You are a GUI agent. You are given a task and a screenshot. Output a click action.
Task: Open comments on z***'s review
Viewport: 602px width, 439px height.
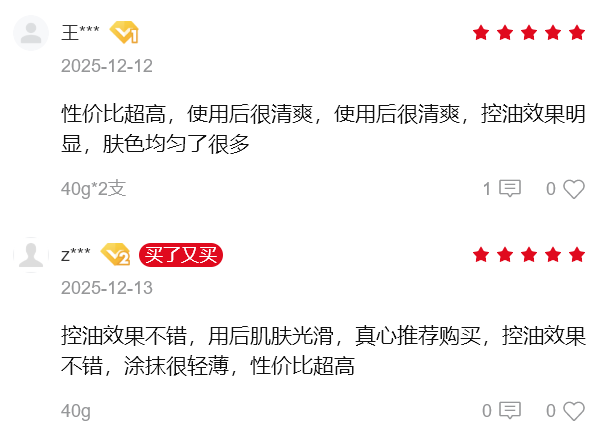[x=510, y=410]
